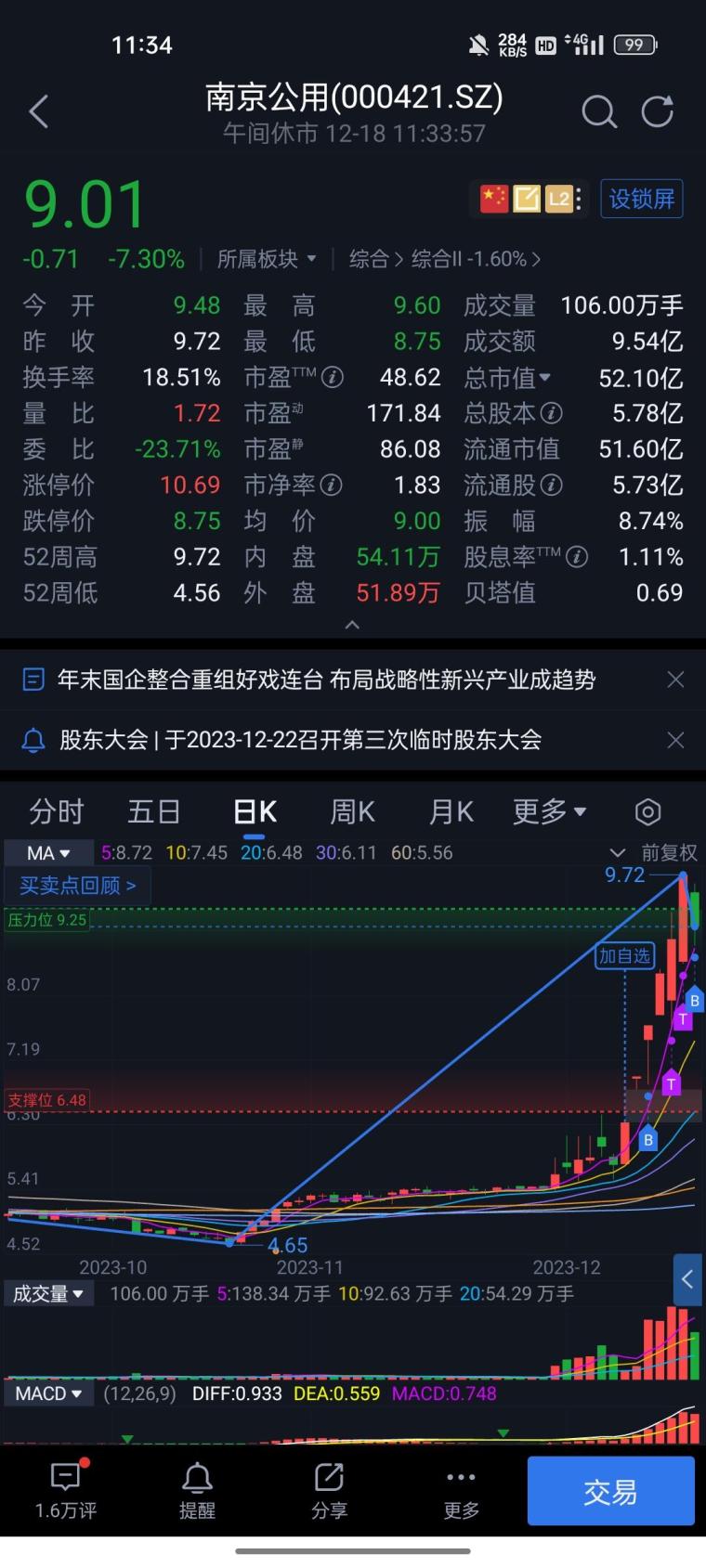Image resolution: width=706 pixels, height=1568 pixels.
Task: Change the MA indicator dropdown
Action: [x=48, y=852]
